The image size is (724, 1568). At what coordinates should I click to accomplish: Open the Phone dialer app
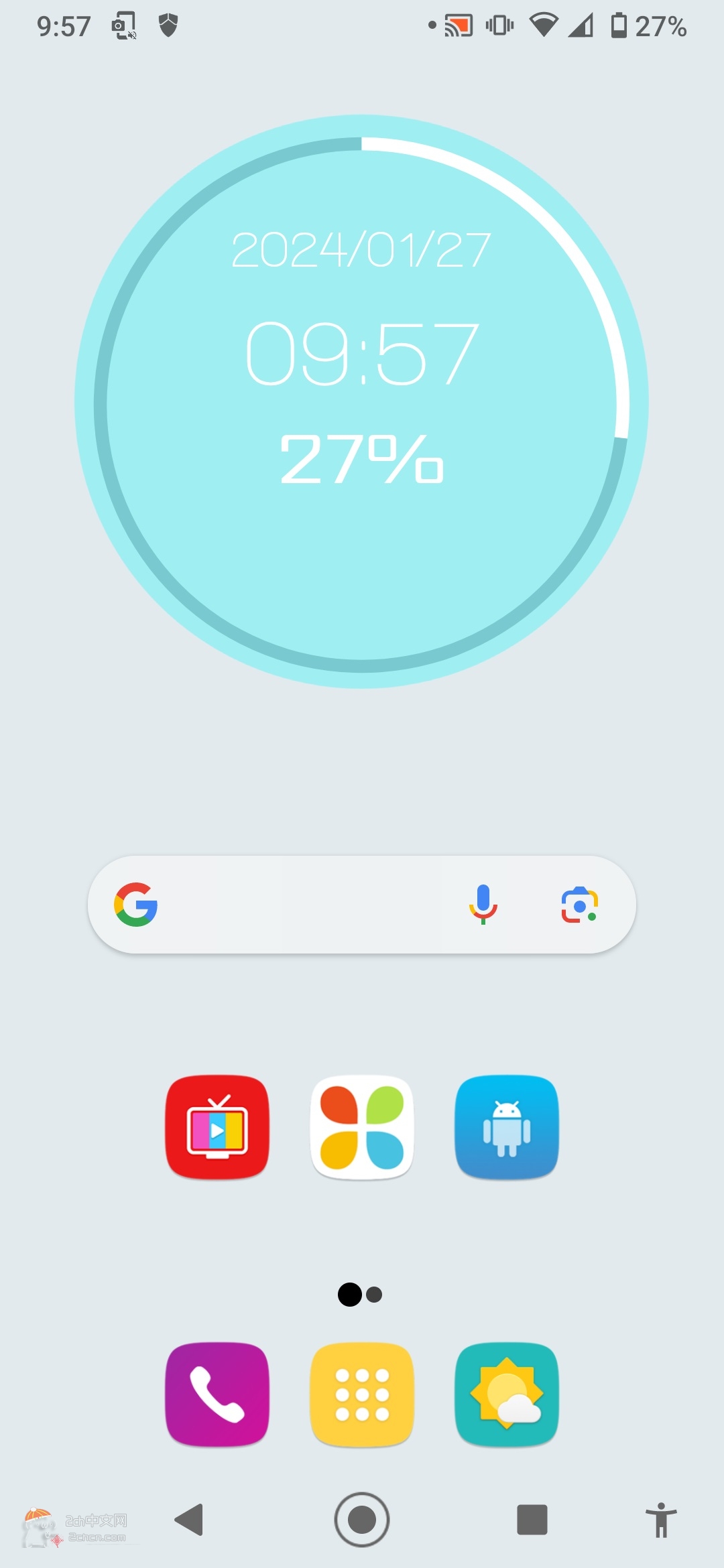coord(217,1394)
